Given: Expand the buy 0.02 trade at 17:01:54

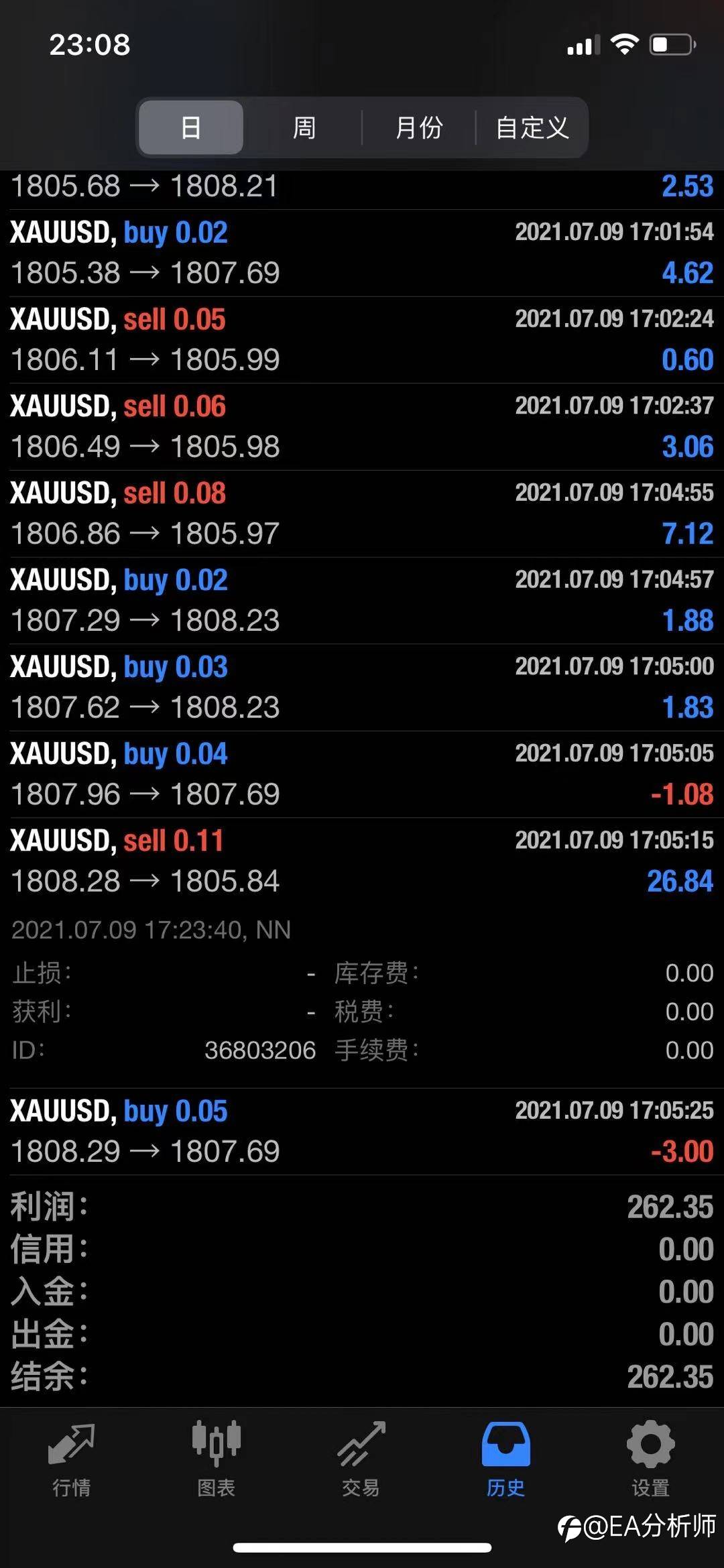Looking at the screenshot, I should tap(362, 253).
